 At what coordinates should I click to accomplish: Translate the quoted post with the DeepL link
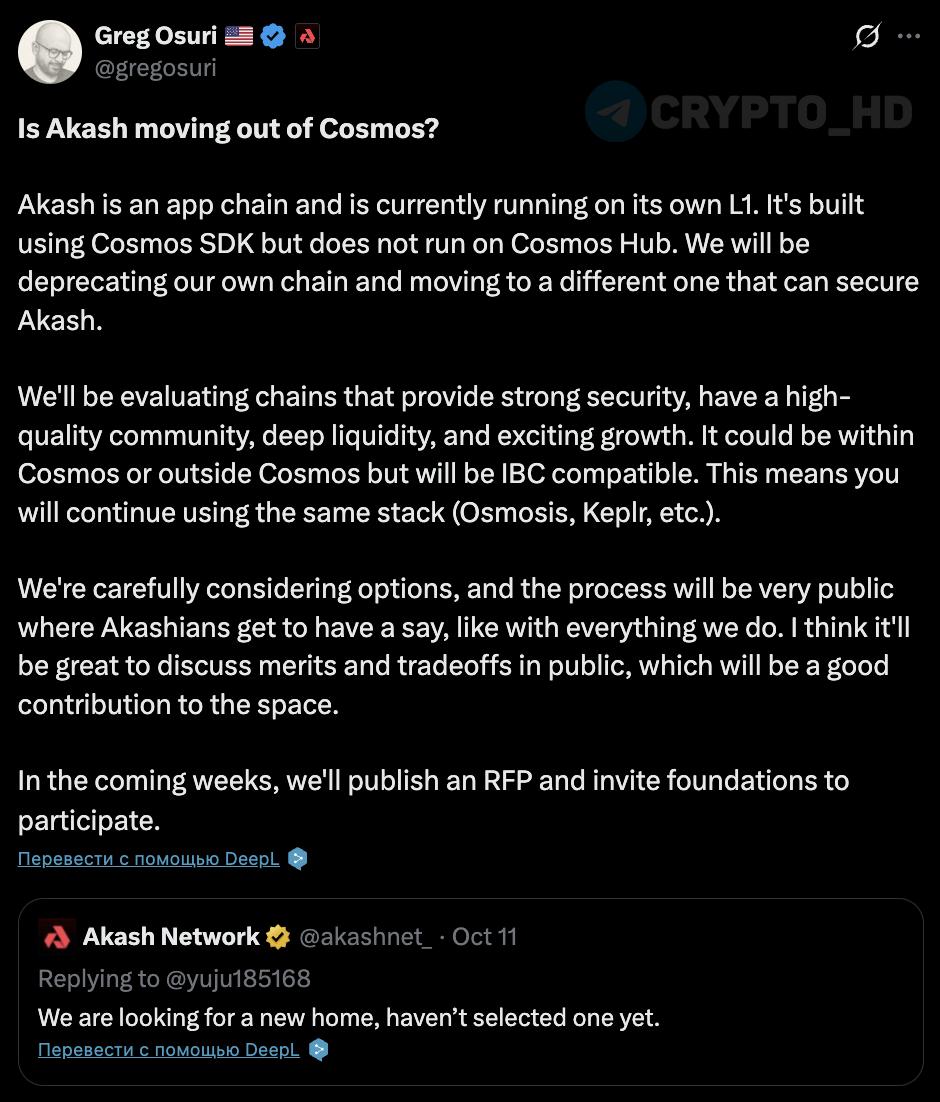pos(168,1049)
